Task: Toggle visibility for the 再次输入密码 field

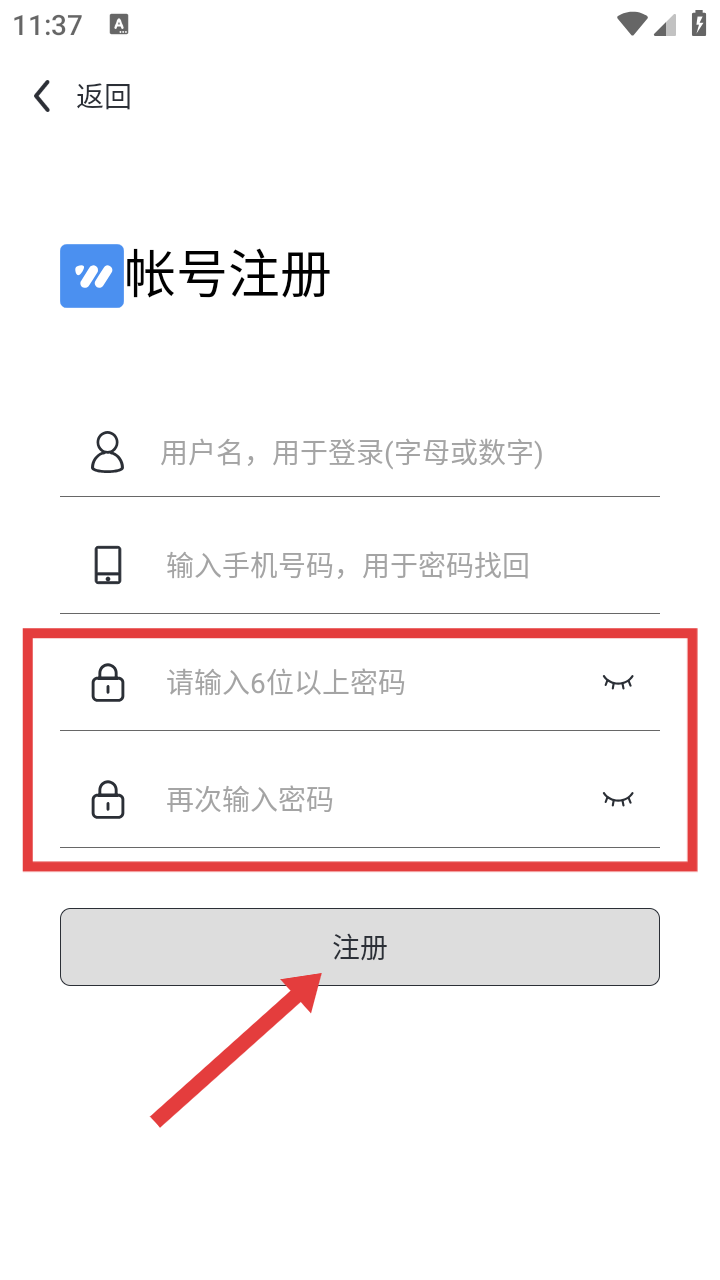Action: point(618,800)
